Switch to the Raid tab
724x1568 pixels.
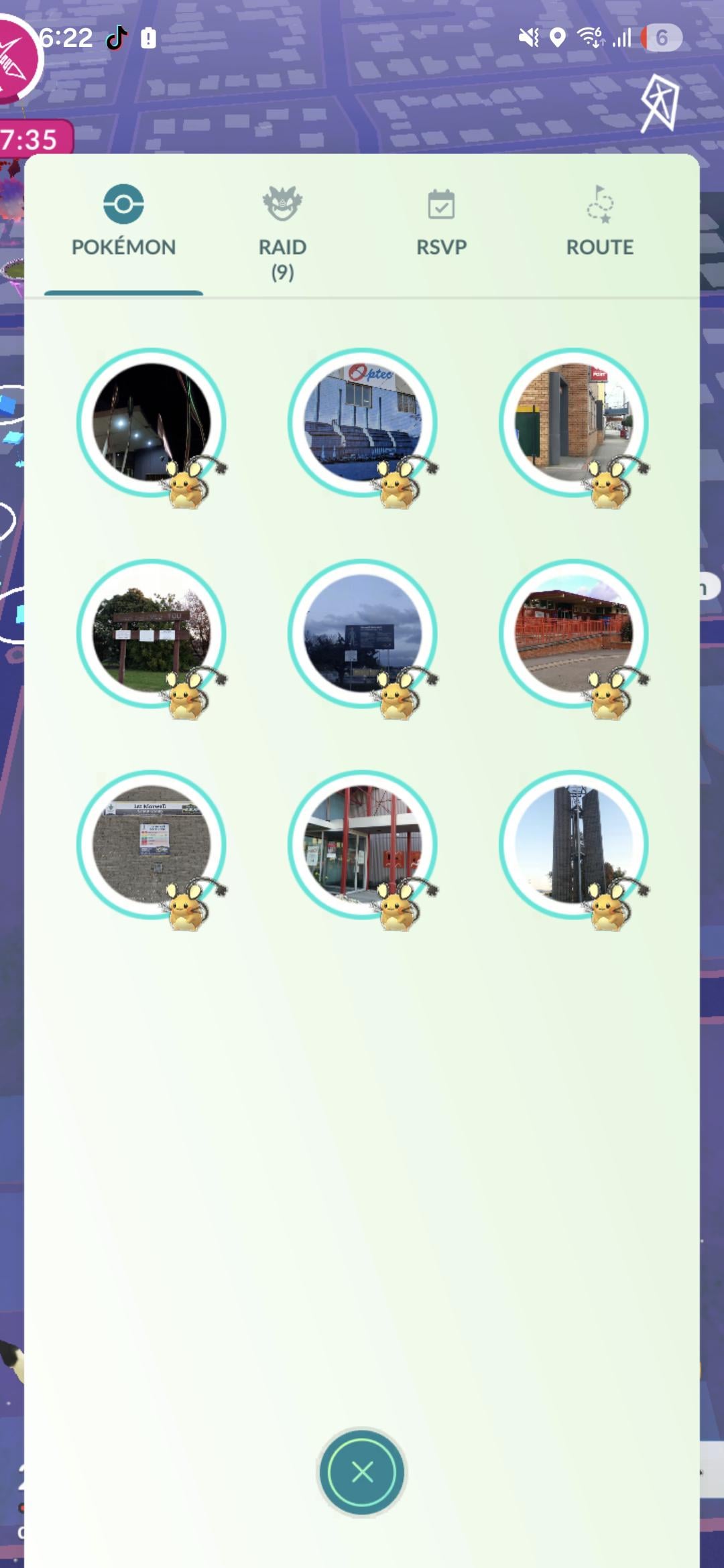pos(282,231)
